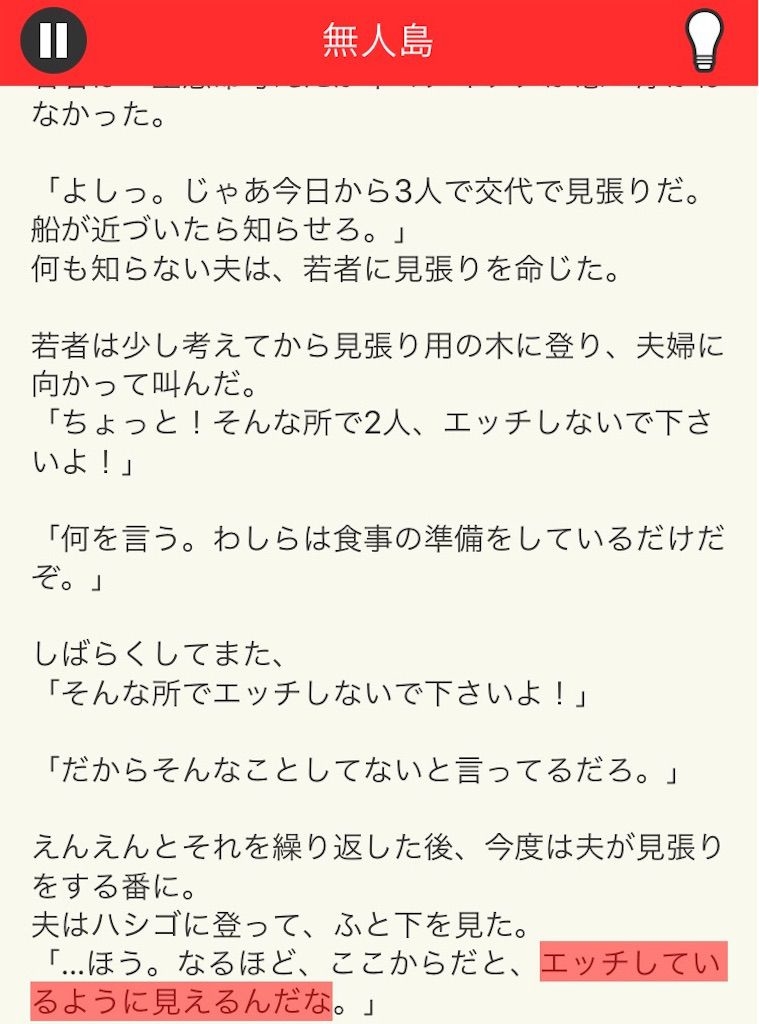Pause the story with the pause button
Viewport: 759px width, 1024px height.
tap(53, 41)
